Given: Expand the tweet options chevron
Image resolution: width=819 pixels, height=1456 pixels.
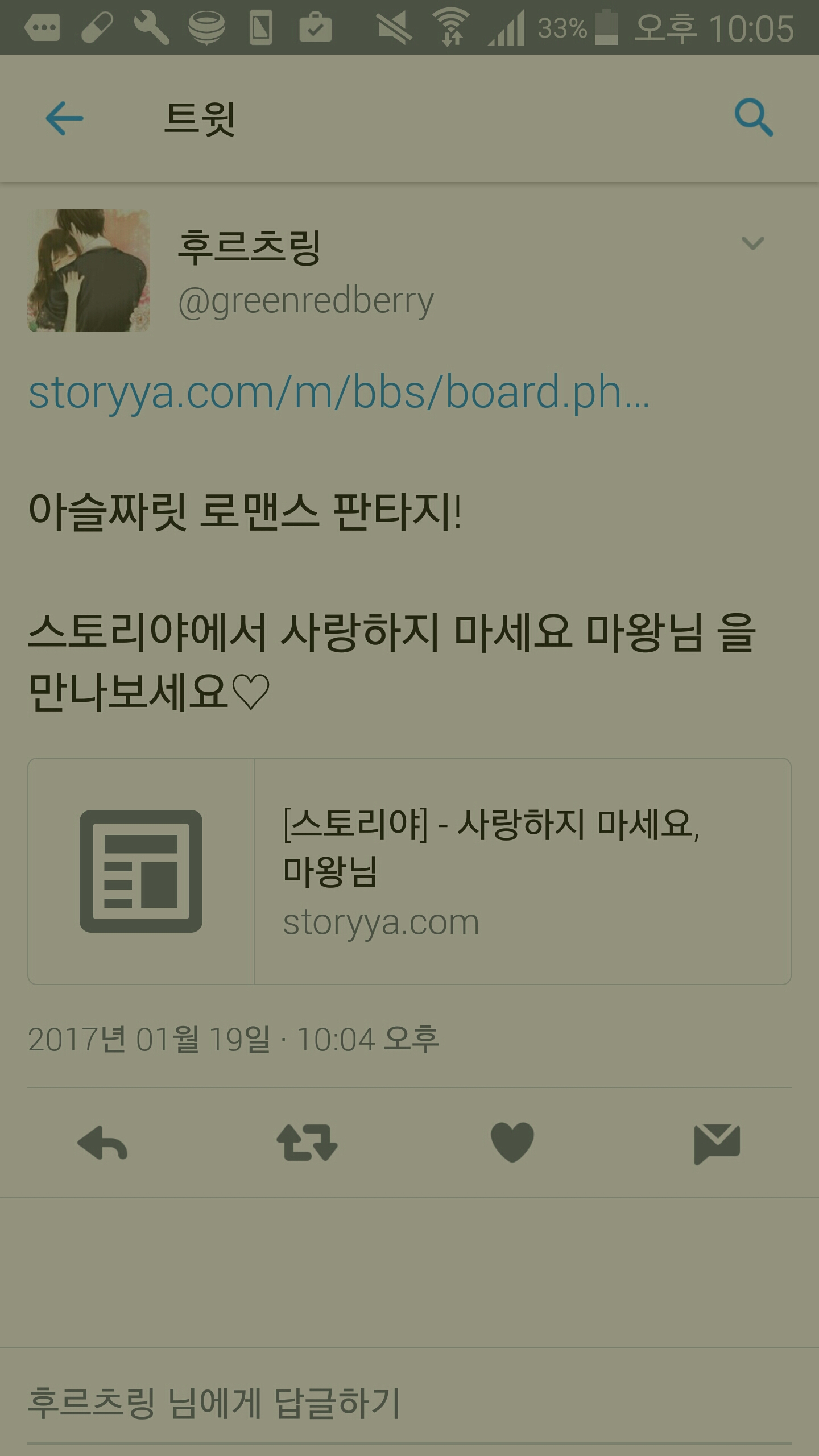Looking at the screenshot, I should coord(752,243).
